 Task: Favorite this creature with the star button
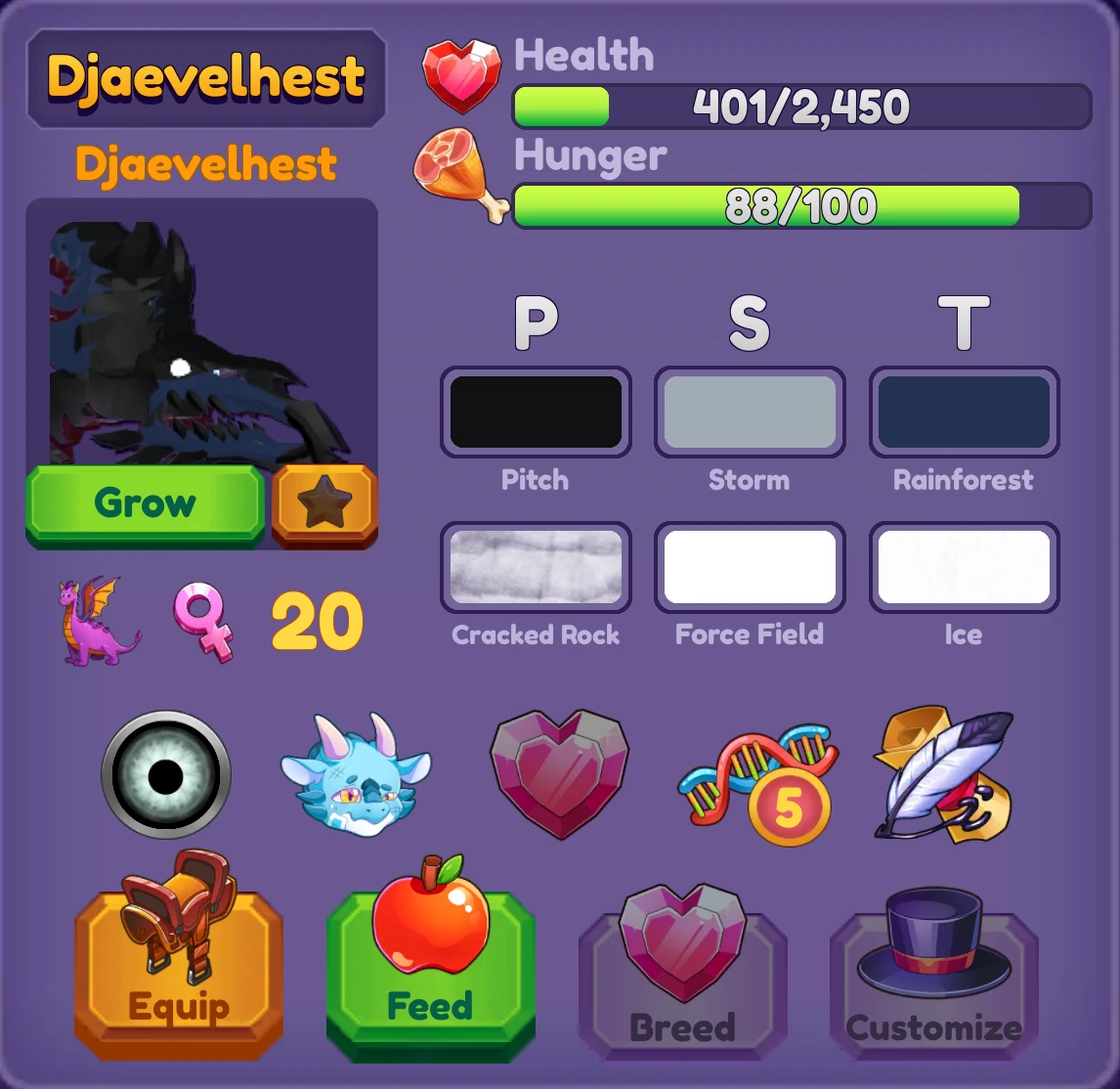pyautogui.click(x=324, y=503)
